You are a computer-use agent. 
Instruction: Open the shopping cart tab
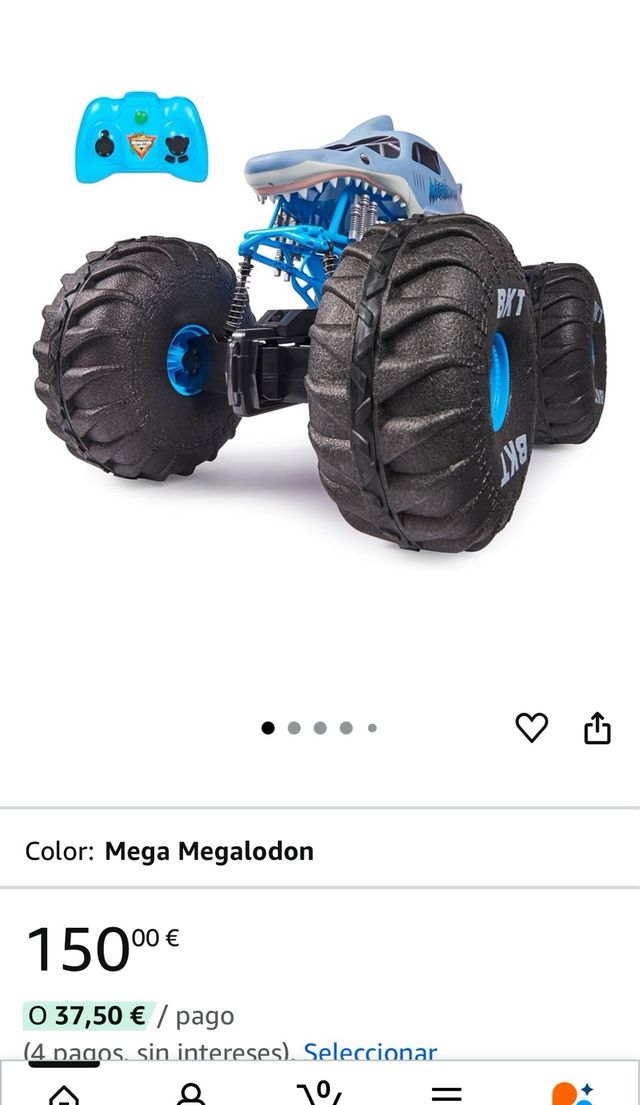point(320,1092)
